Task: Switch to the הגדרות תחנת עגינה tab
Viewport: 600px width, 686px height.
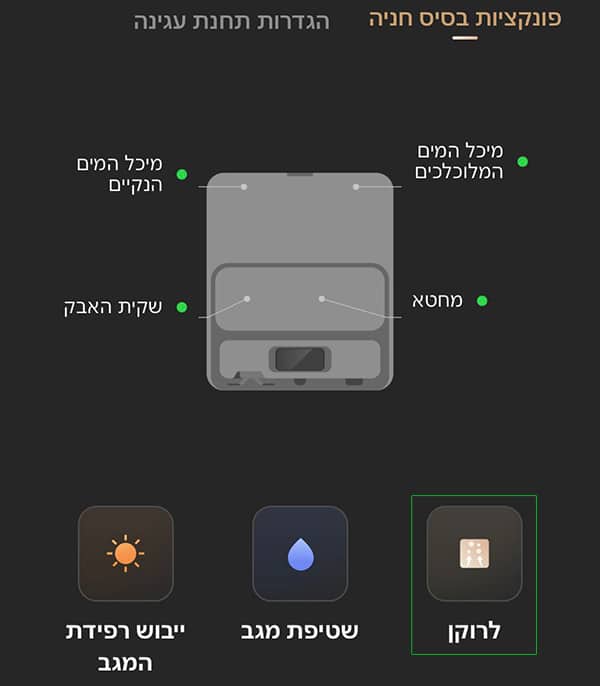Action: 231,21
